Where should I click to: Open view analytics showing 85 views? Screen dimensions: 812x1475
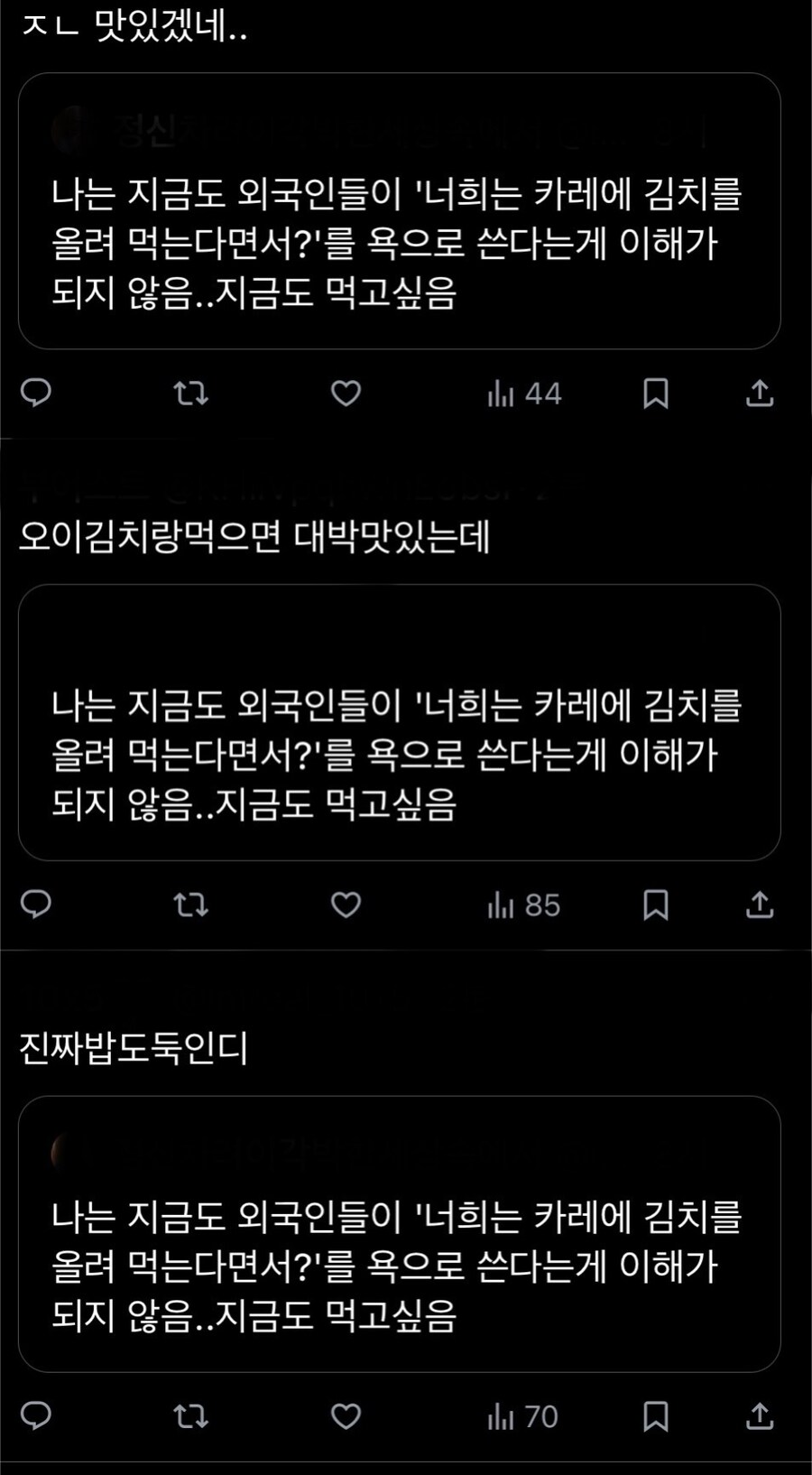(521, 905)
